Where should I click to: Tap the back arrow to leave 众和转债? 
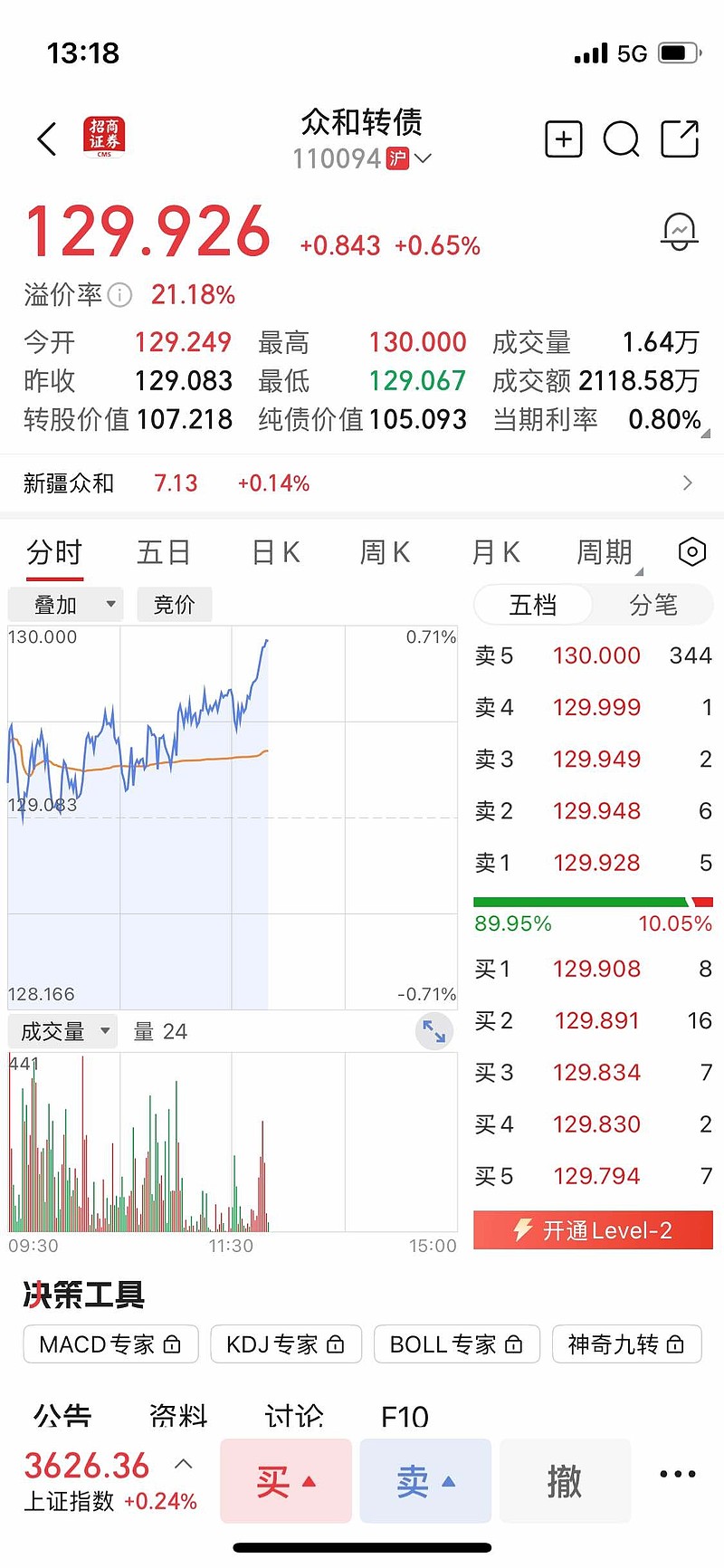point(47,139)
